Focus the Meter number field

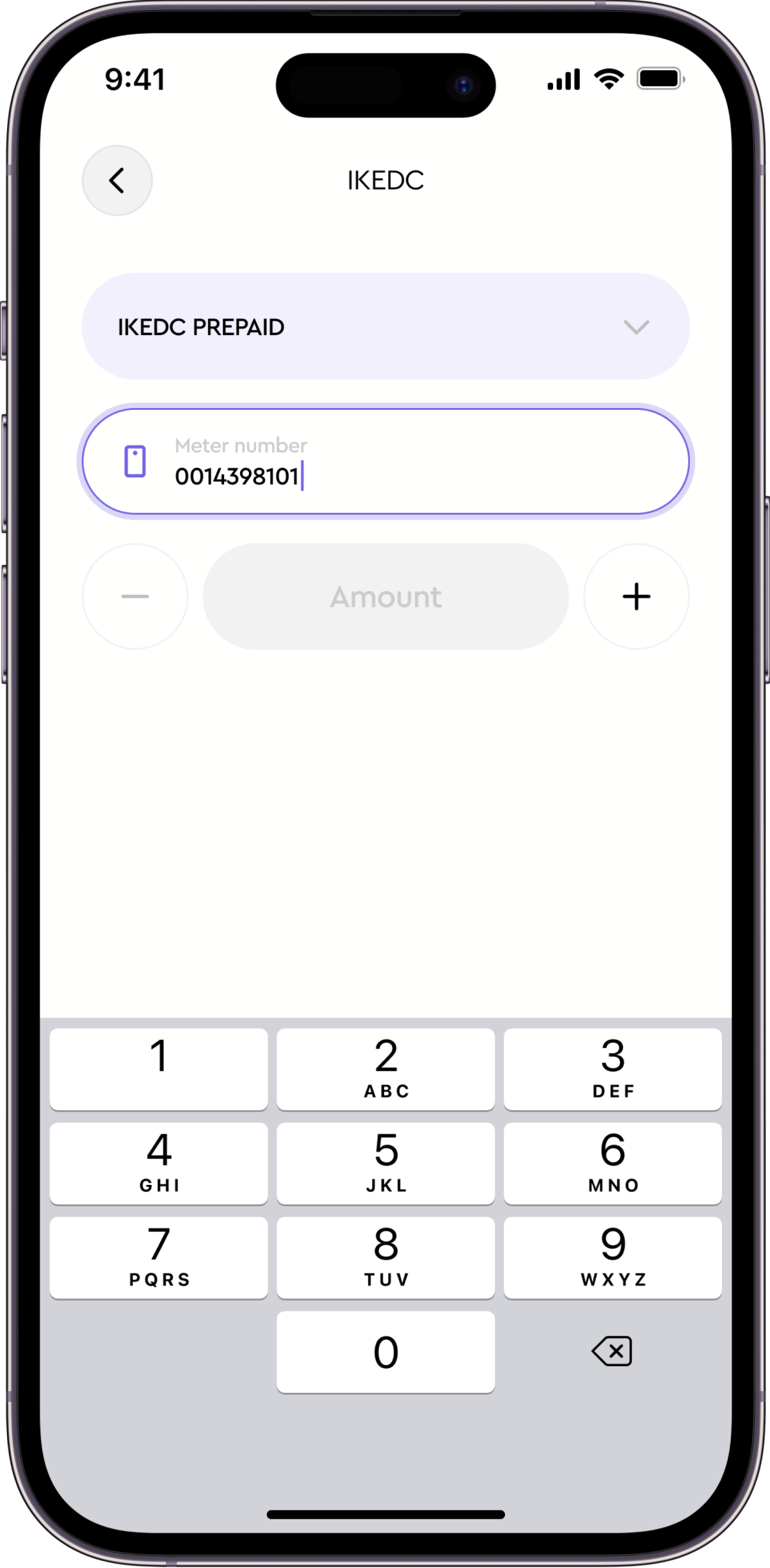pos(386,461)
